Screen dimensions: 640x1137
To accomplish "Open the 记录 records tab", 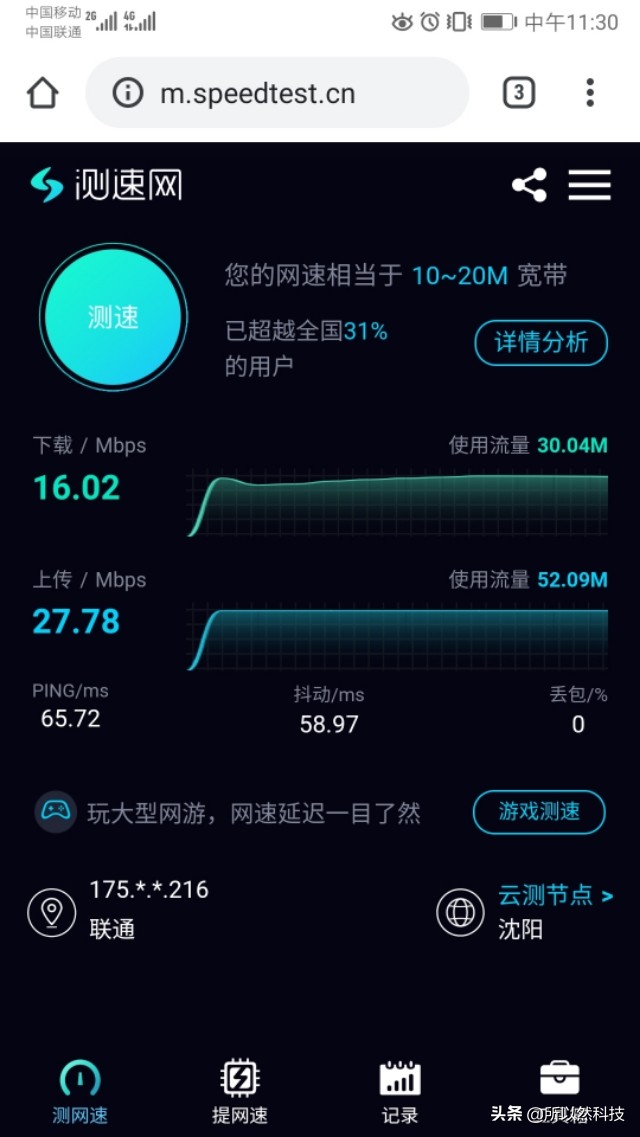I will [x=400, y=1092].
